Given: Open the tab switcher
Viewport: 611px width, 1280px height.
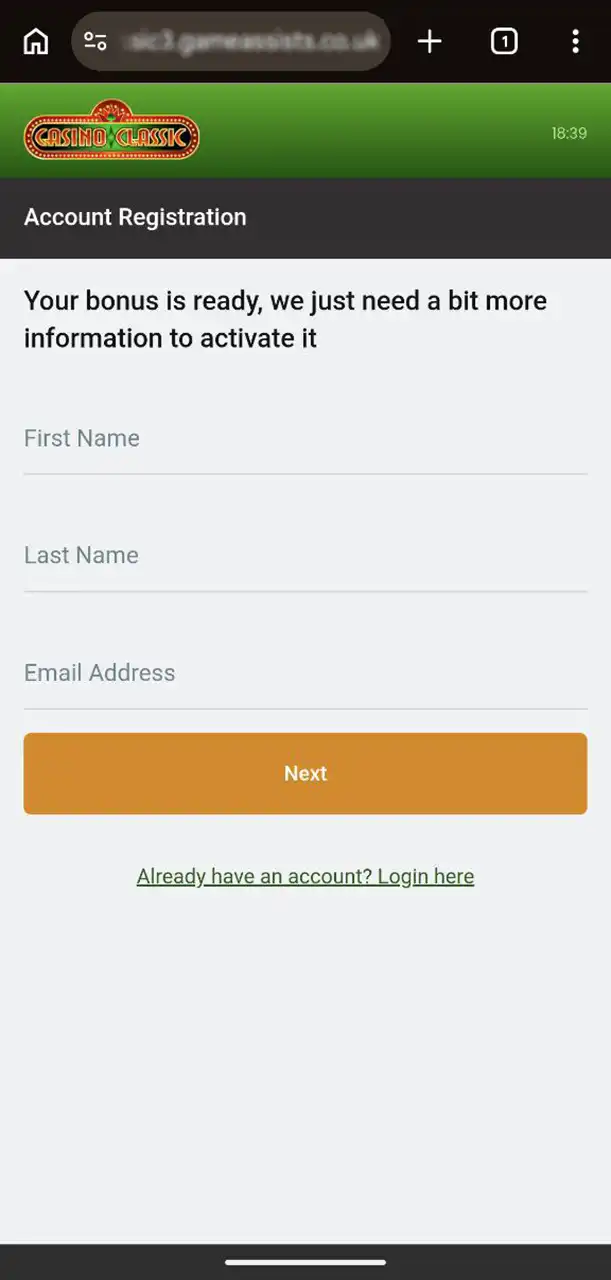Looking at the screenshot, I should pyautogui.click(x=504, y=41).
